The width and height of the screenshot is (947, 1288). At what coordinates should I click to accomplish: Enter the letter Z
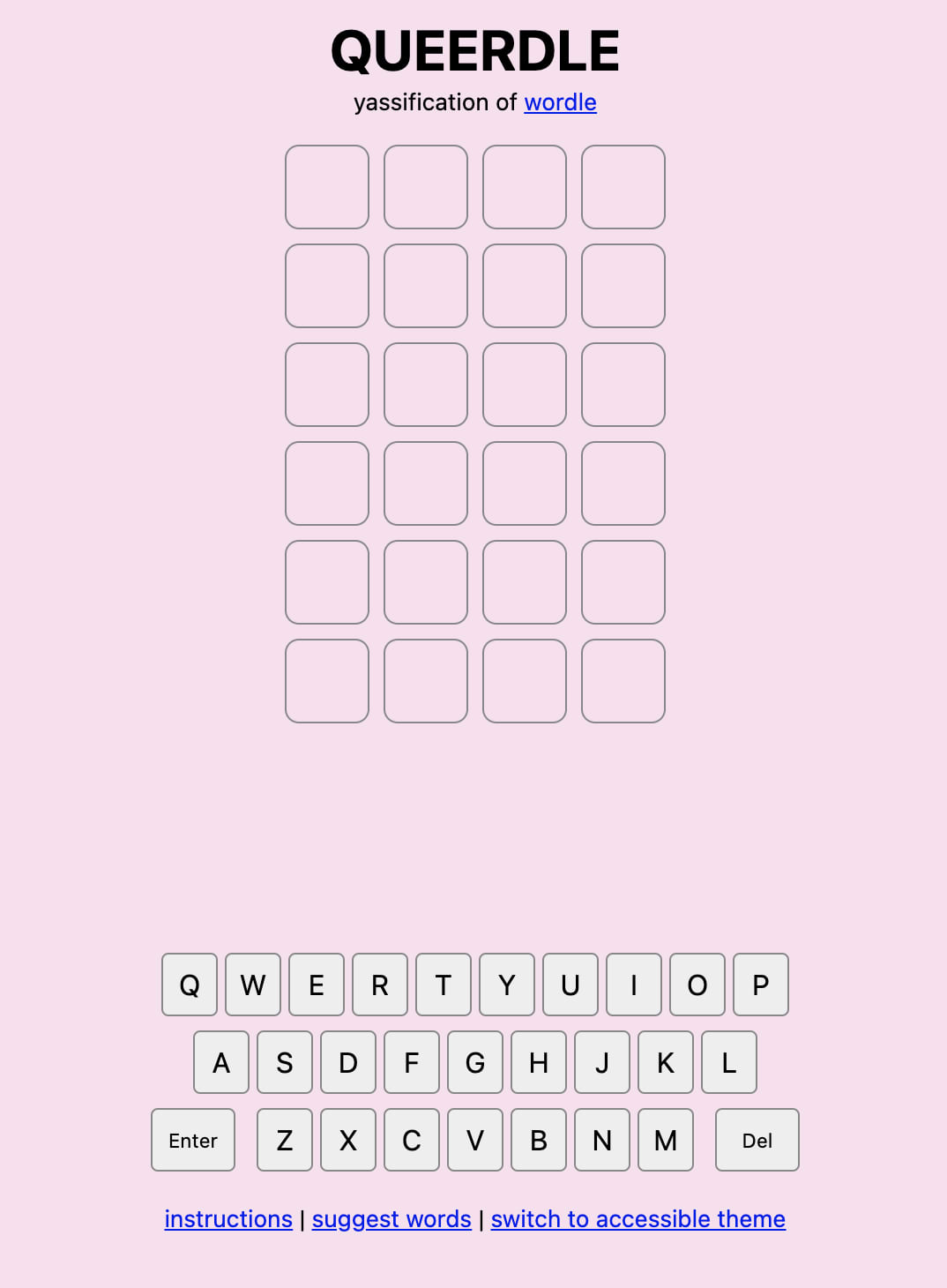285,1140
